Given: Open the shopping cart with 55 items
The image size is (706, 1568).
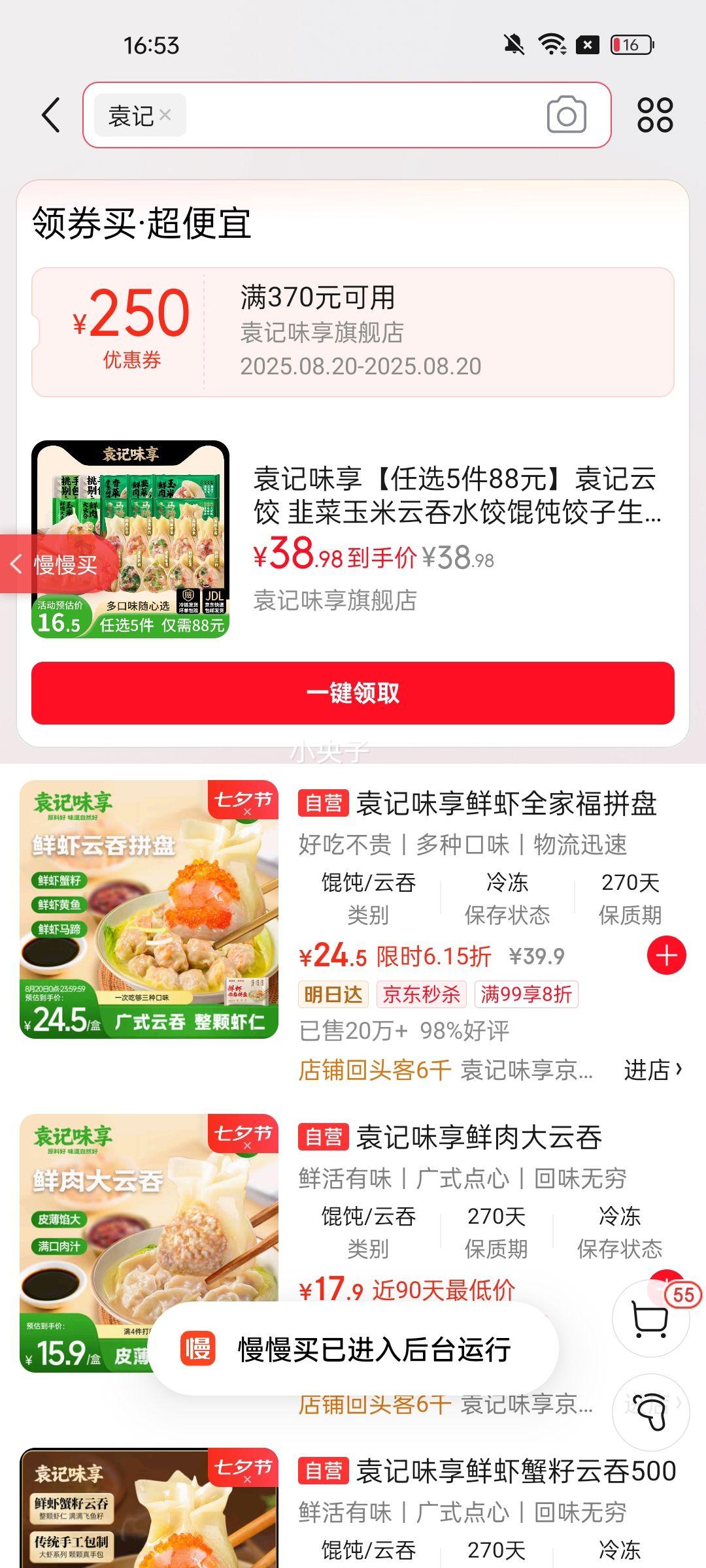Looking at the screenshot, I should [x=651, y=1318].
